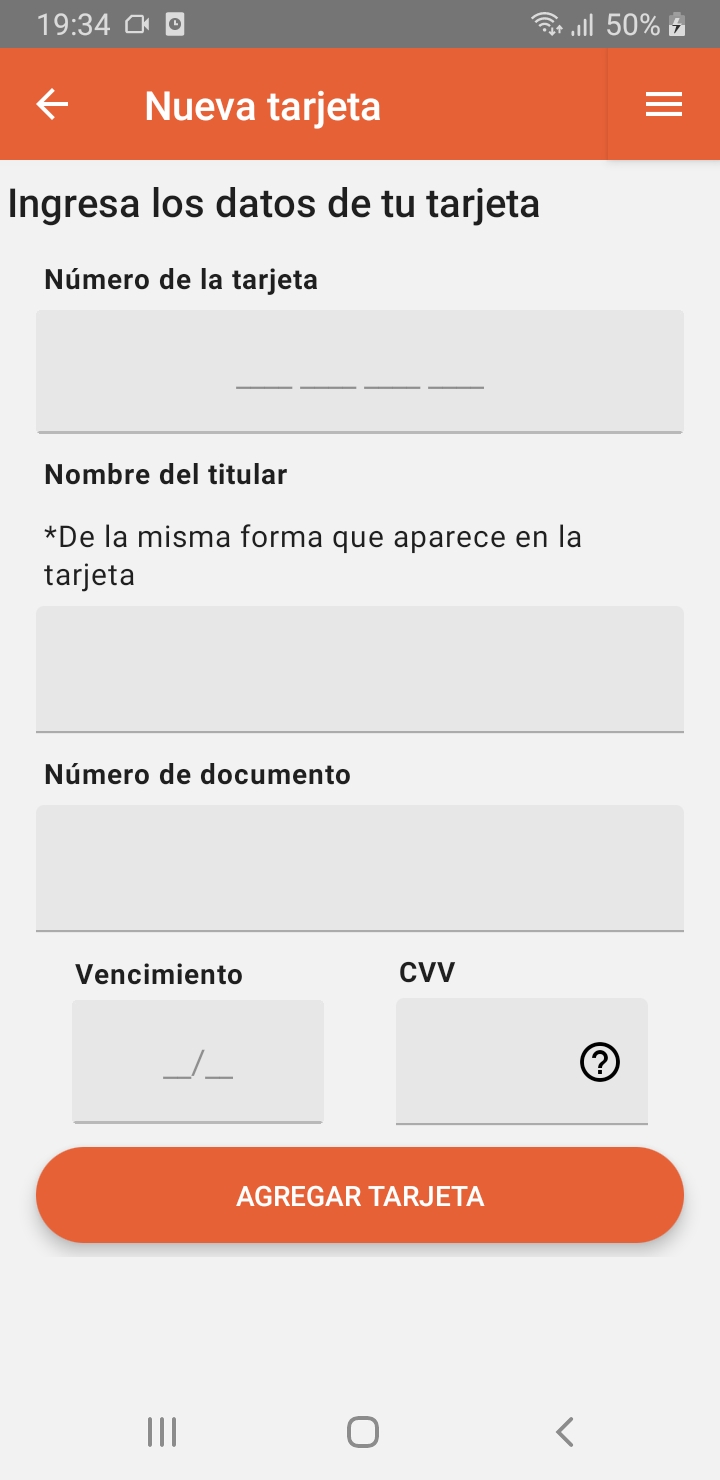
Task: Tap AGREGAR TARJETA button
Action: pos(360,1195)
